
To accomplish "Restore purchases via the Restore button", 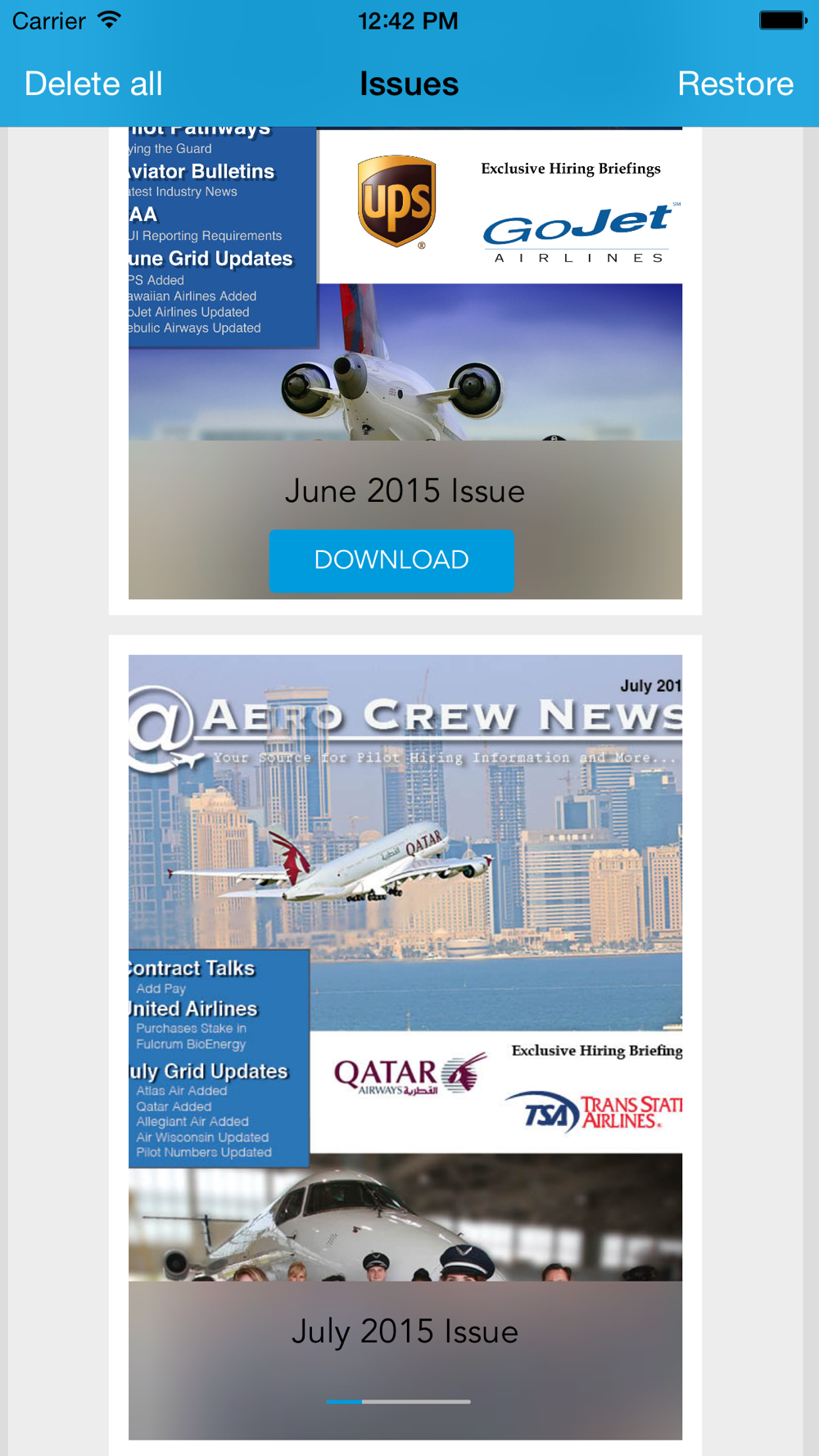I will tap(735, 84).
